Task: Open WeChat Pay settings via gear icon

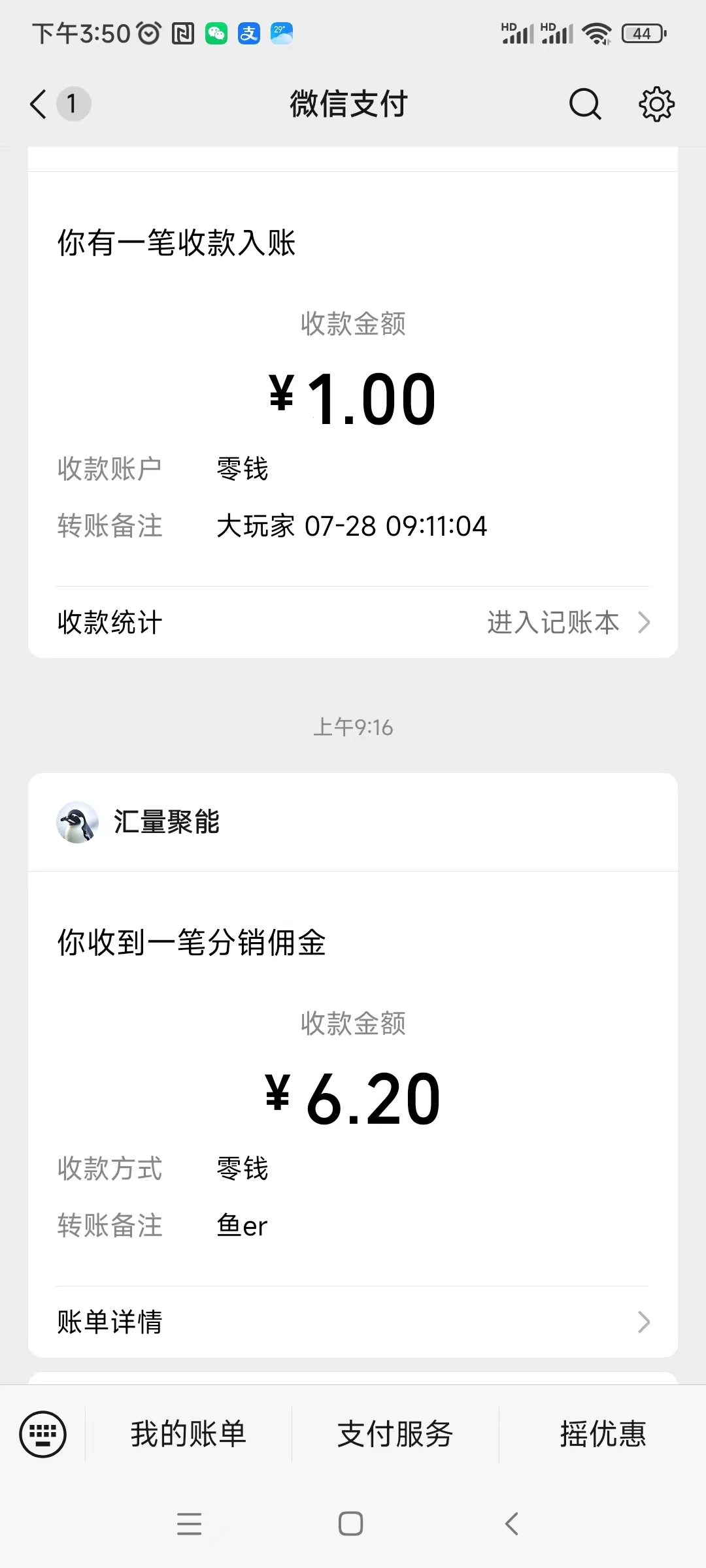Action: tap(655, 103)
